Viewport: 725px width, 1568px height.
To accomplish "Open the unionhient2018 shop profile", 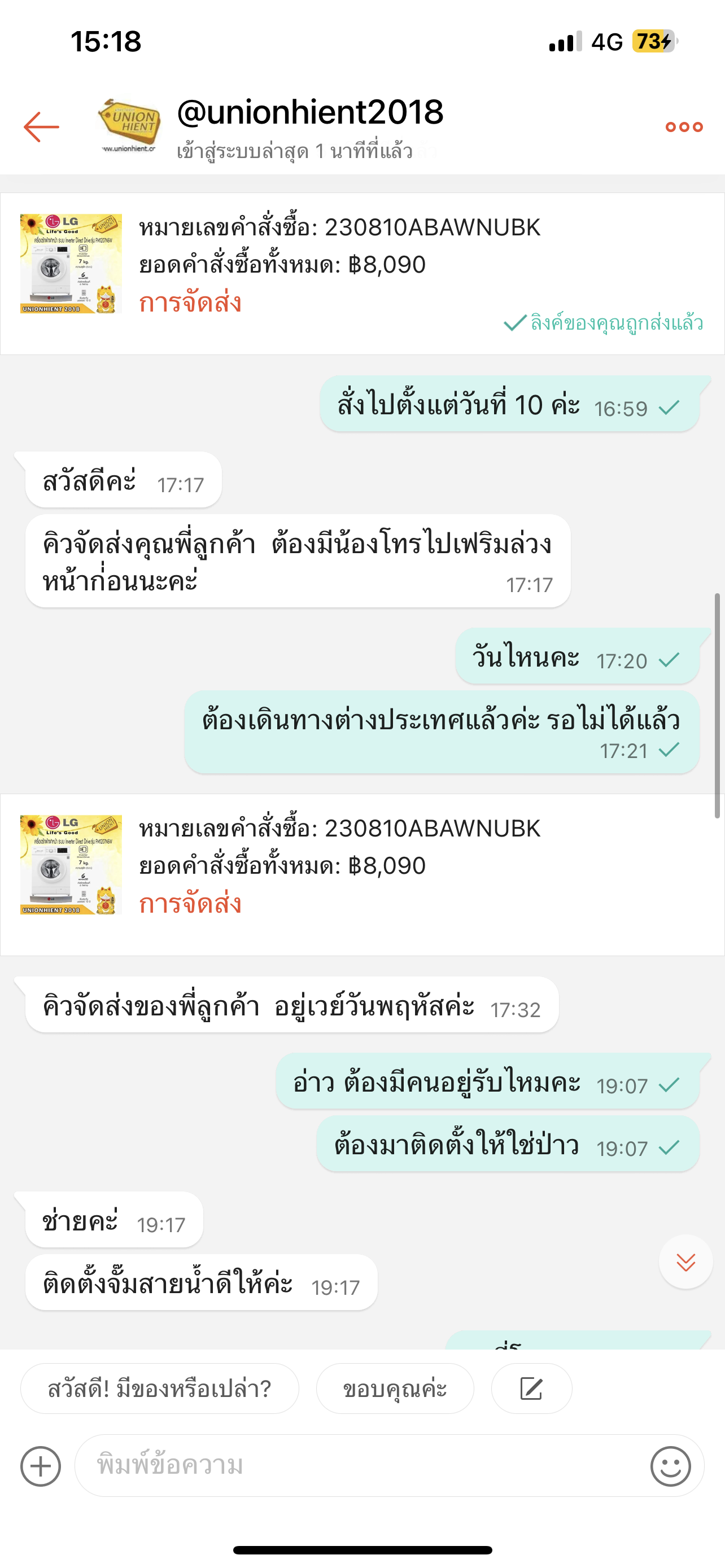I will click(x=129, y=126).
